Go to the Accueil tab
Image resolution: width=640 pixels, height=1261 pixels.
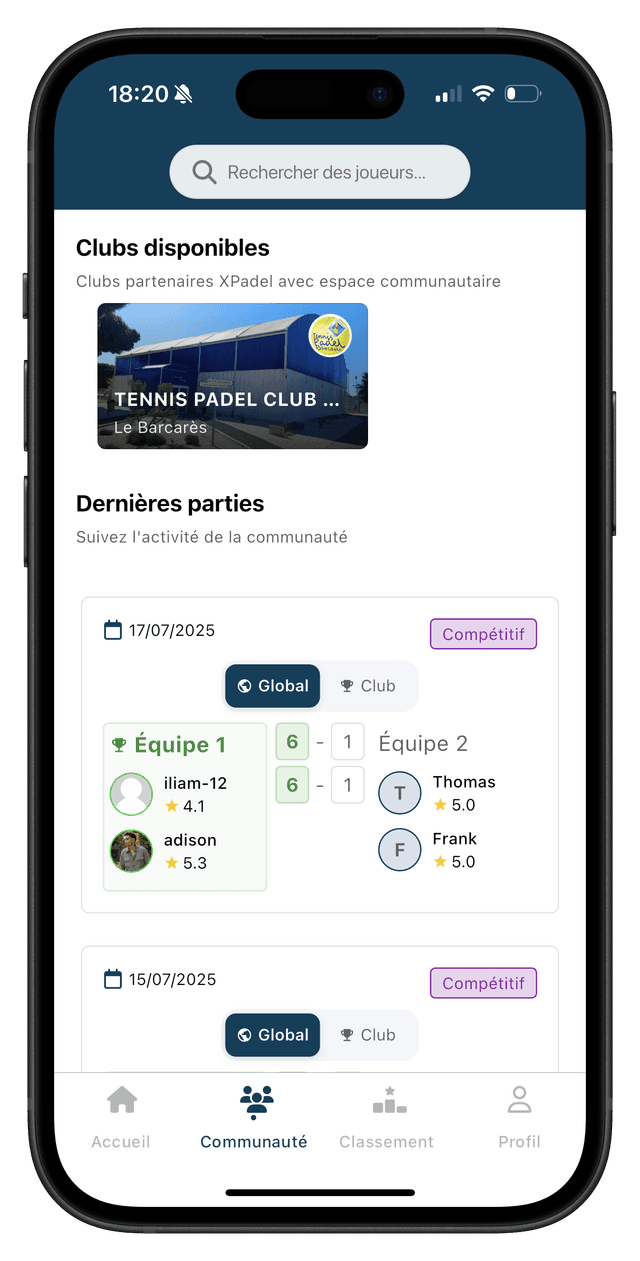coord(121,1117)
